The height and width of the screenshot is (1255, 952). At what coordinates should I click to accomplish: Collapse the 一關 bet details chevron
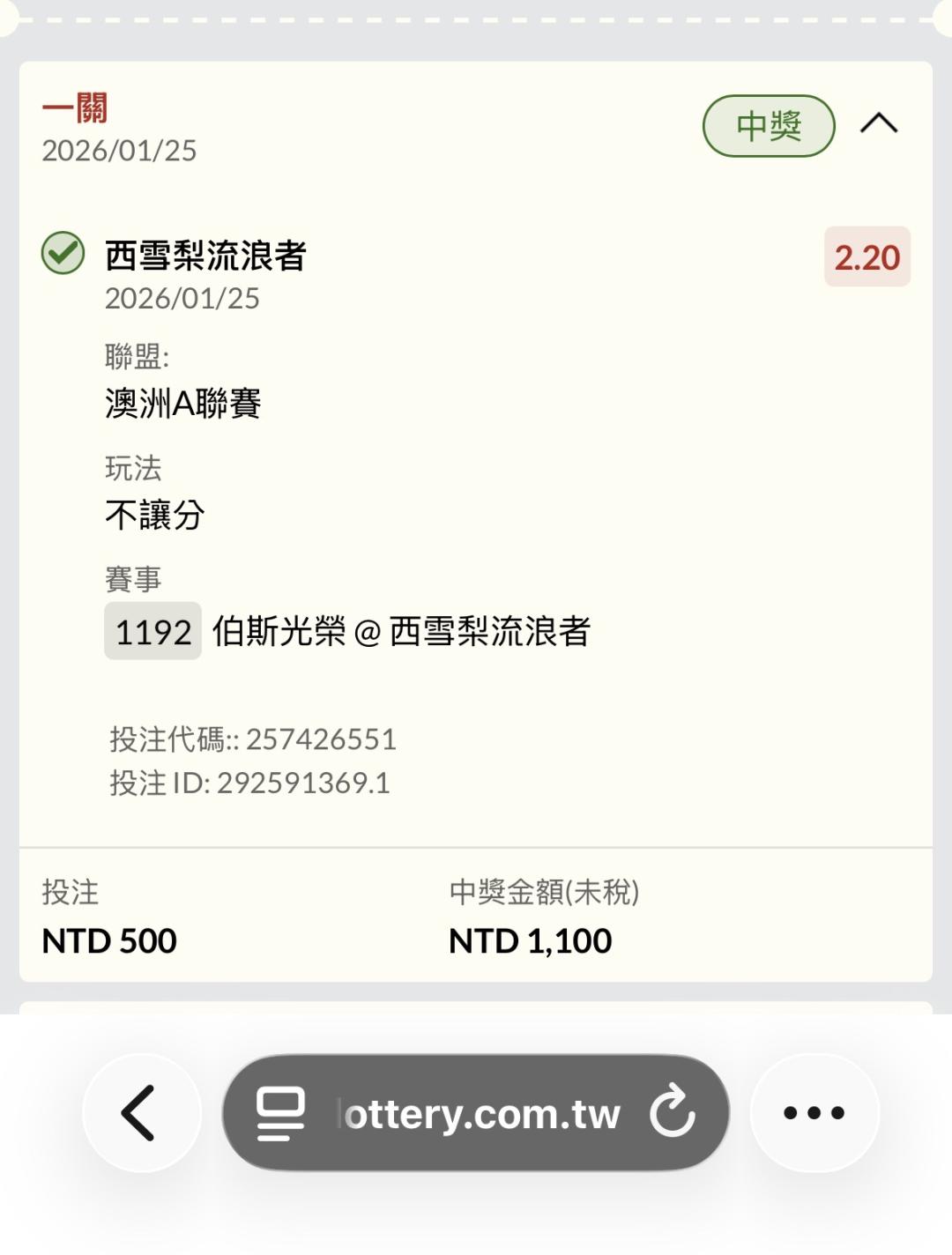[x=878, y=124]
